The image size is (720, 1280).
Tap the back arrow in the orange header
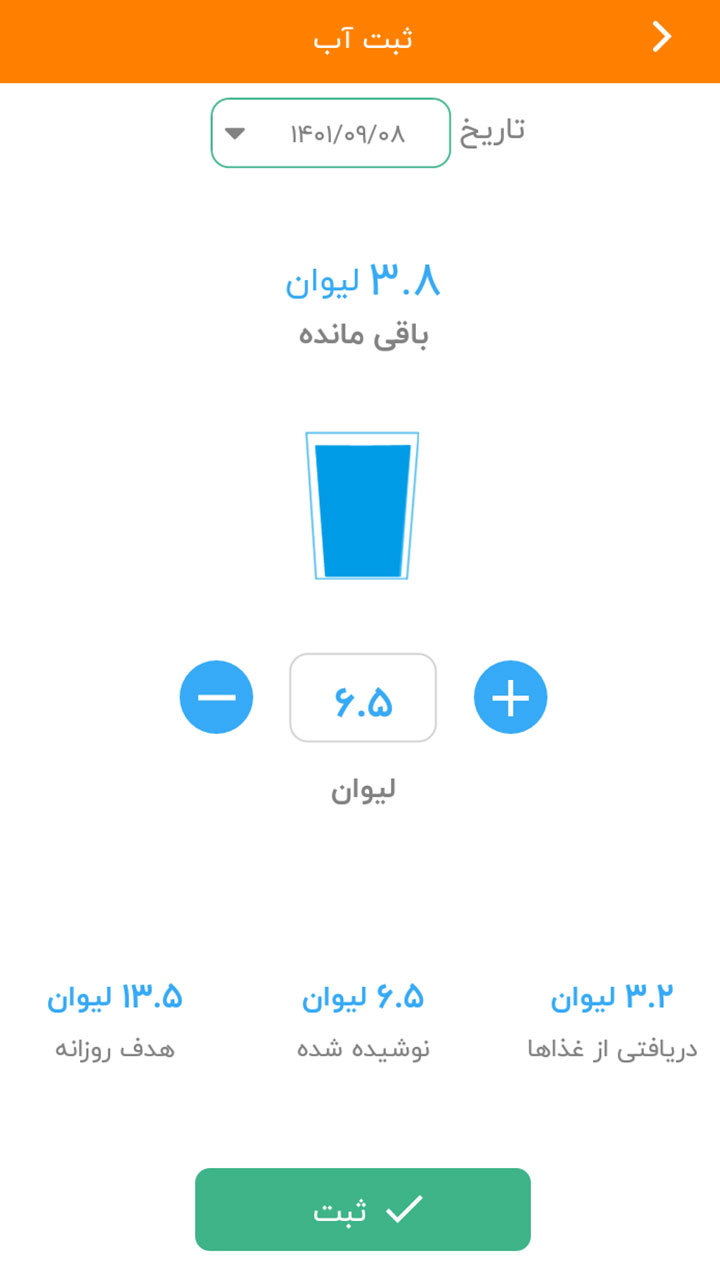(x=660, y=37)
